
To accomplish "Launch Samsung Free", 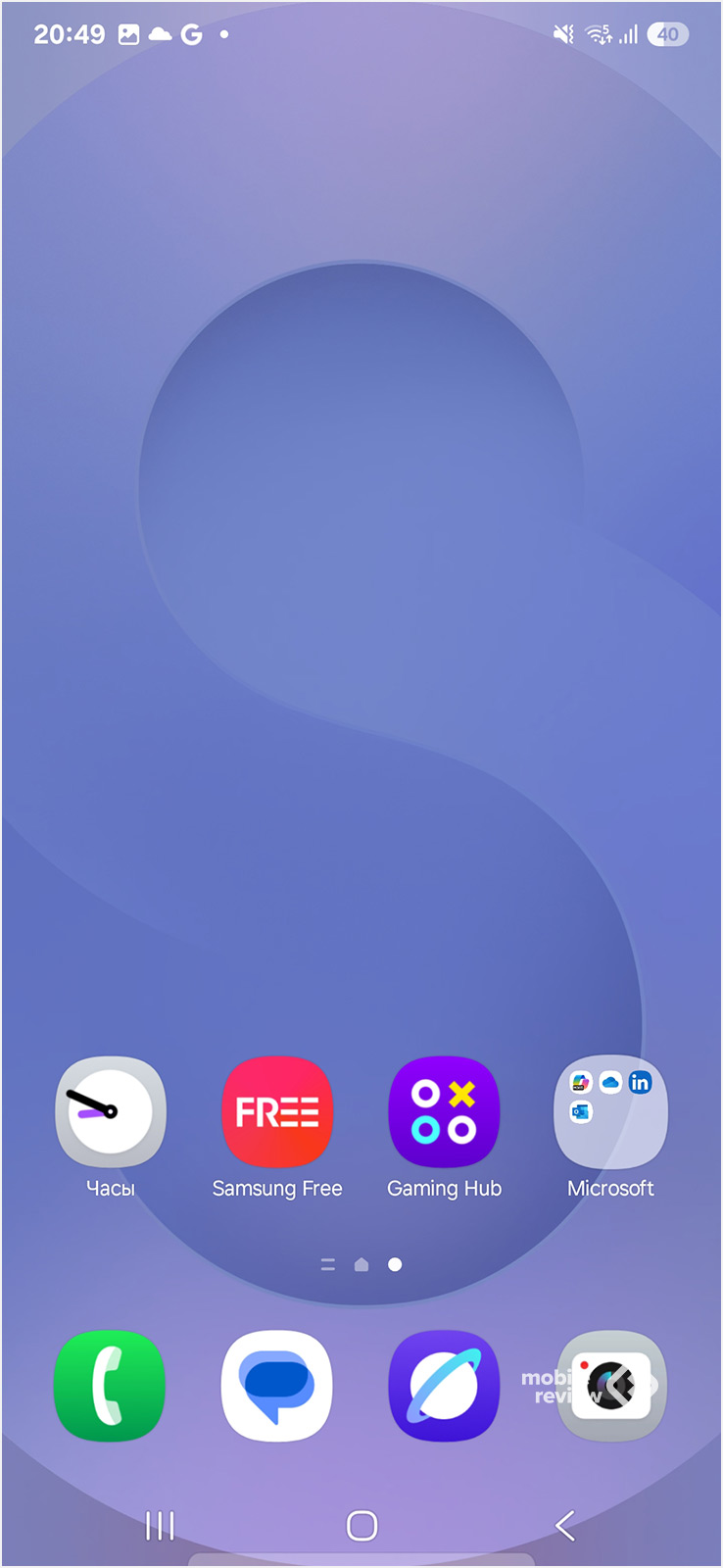I will [x=277, y=1112].
